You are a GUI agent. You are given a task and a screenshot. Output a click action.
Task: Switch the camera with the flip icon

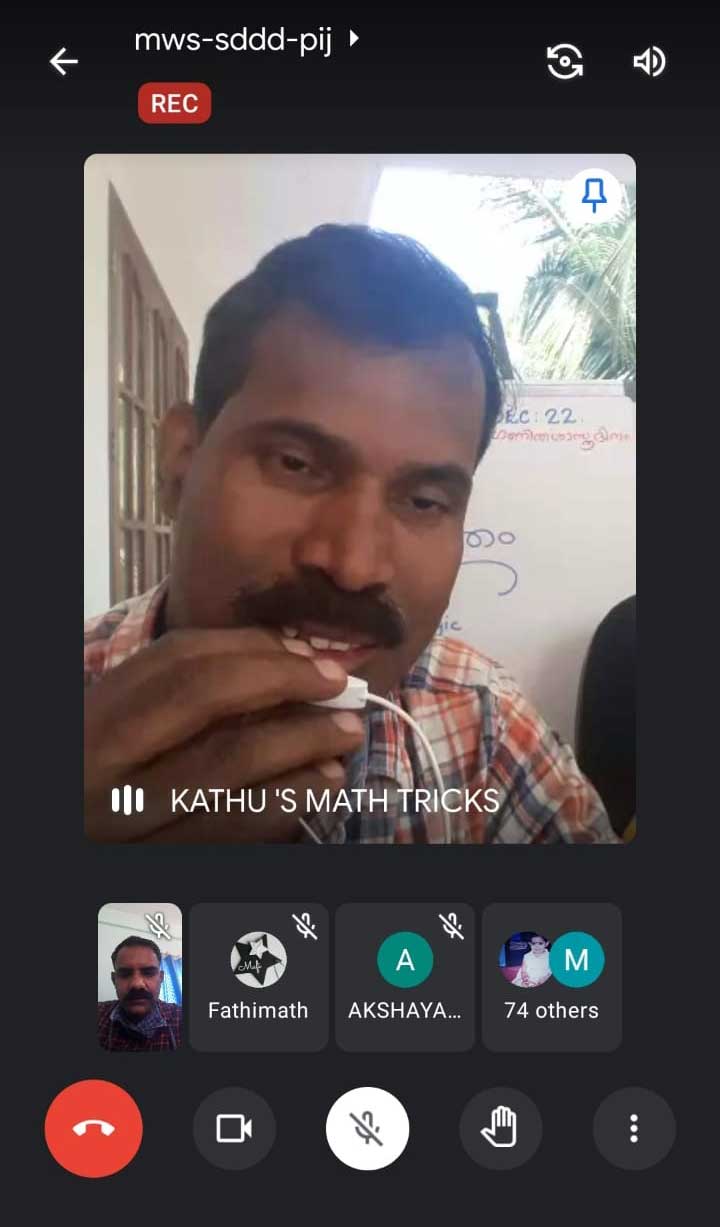565,62
